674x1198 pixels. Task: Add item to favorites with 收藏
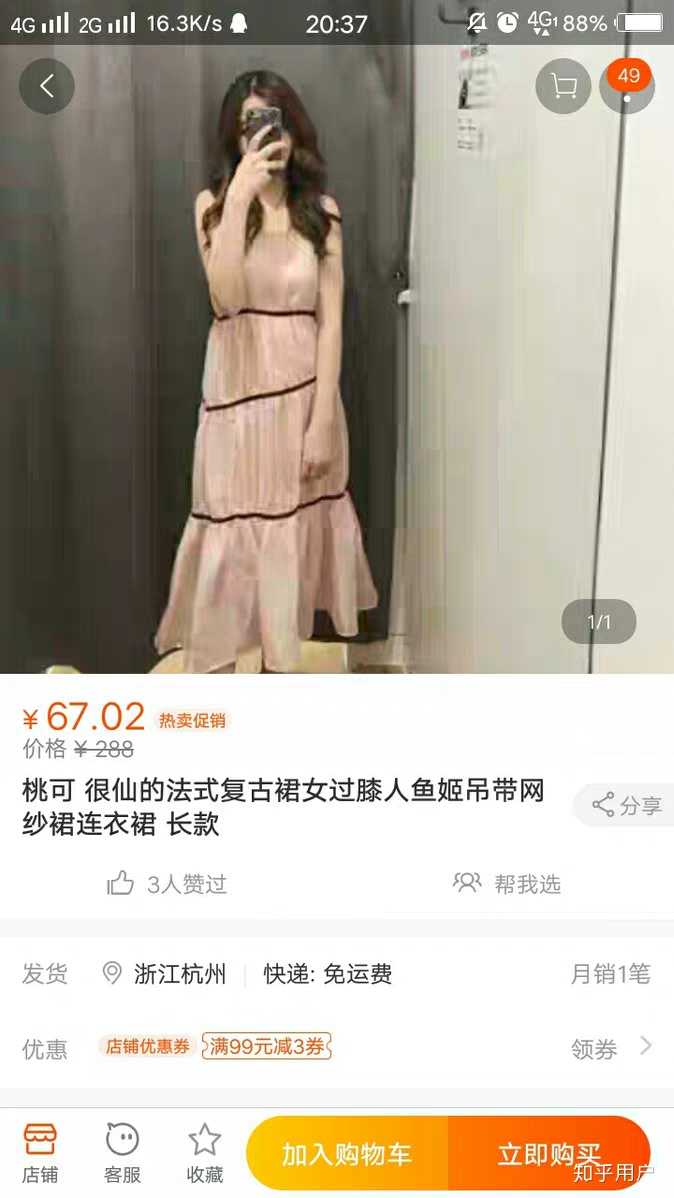click(205, 1152)
